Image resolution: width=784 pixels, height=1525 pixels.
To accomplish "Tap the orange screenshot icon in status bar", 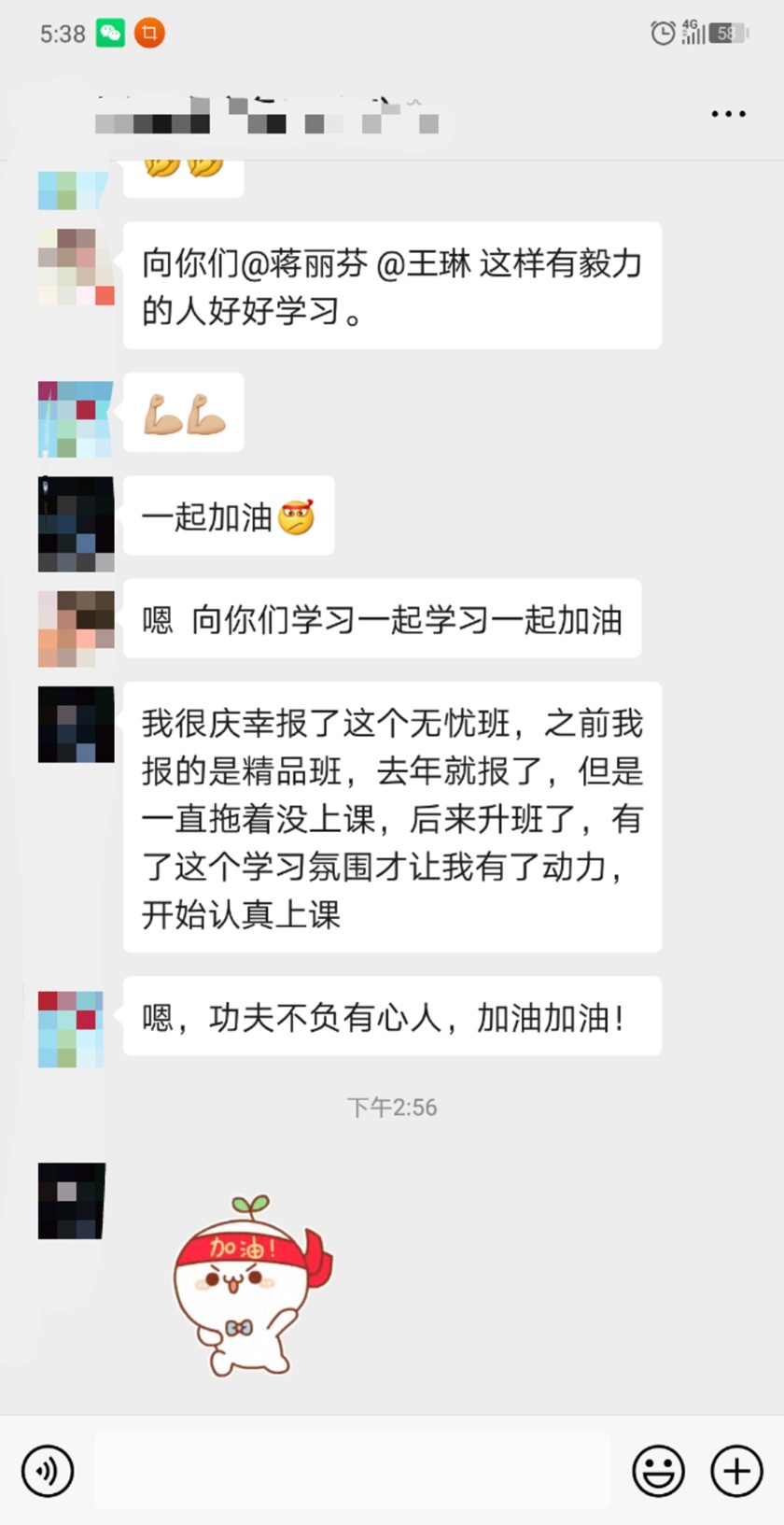I will [148, 31].
